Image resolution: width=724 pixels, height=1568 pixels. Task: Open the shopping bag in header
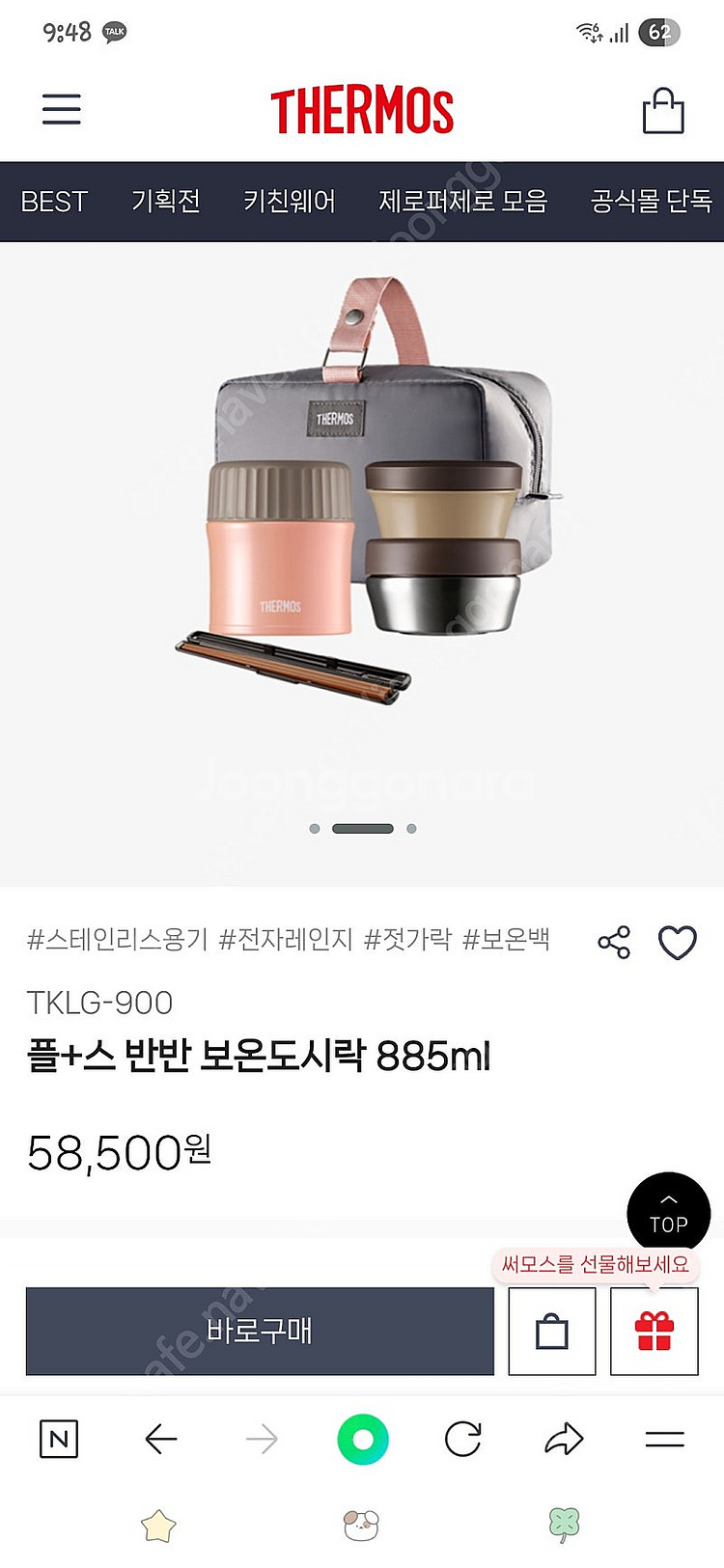click(x=663, y=111)
